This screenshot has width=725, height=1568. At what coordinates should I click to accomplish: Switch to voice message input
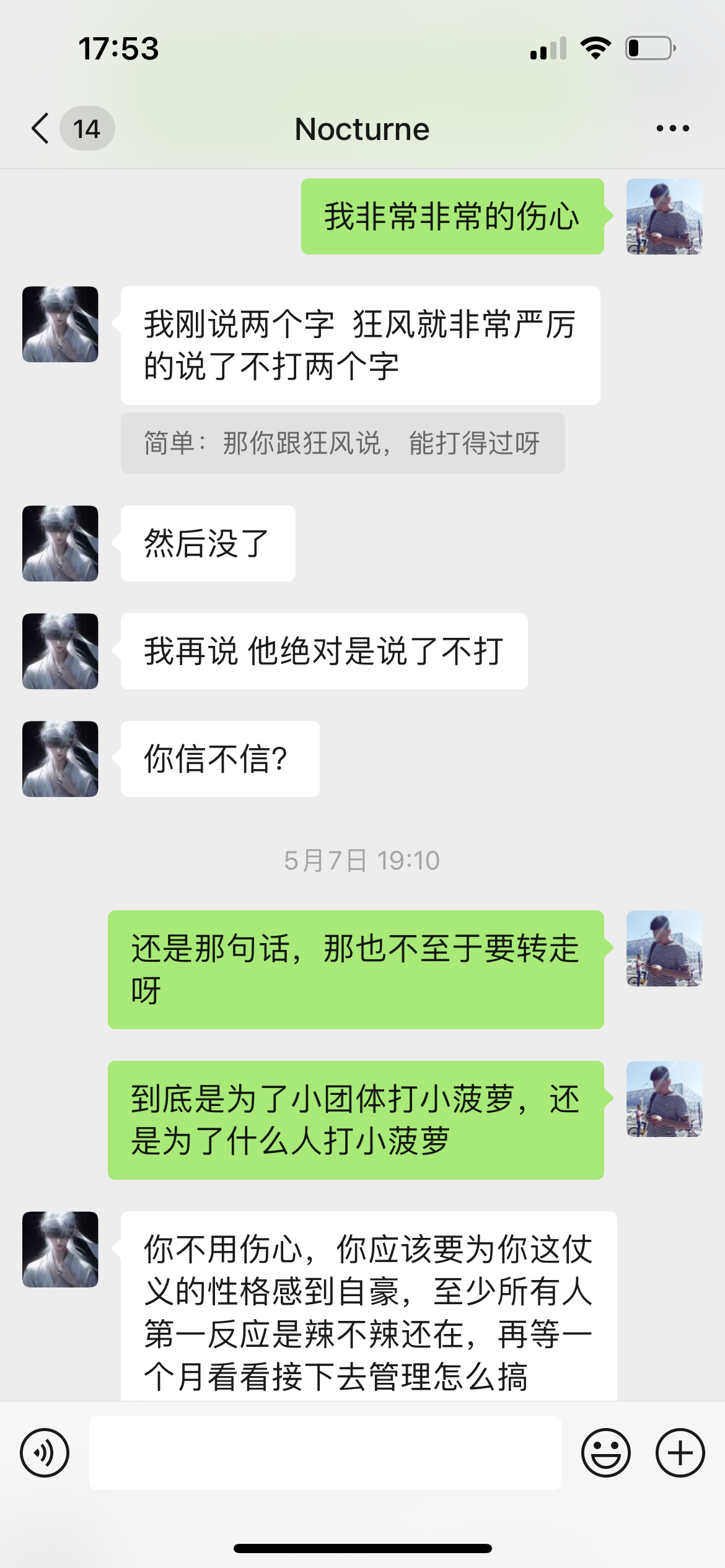(45, 1452)
